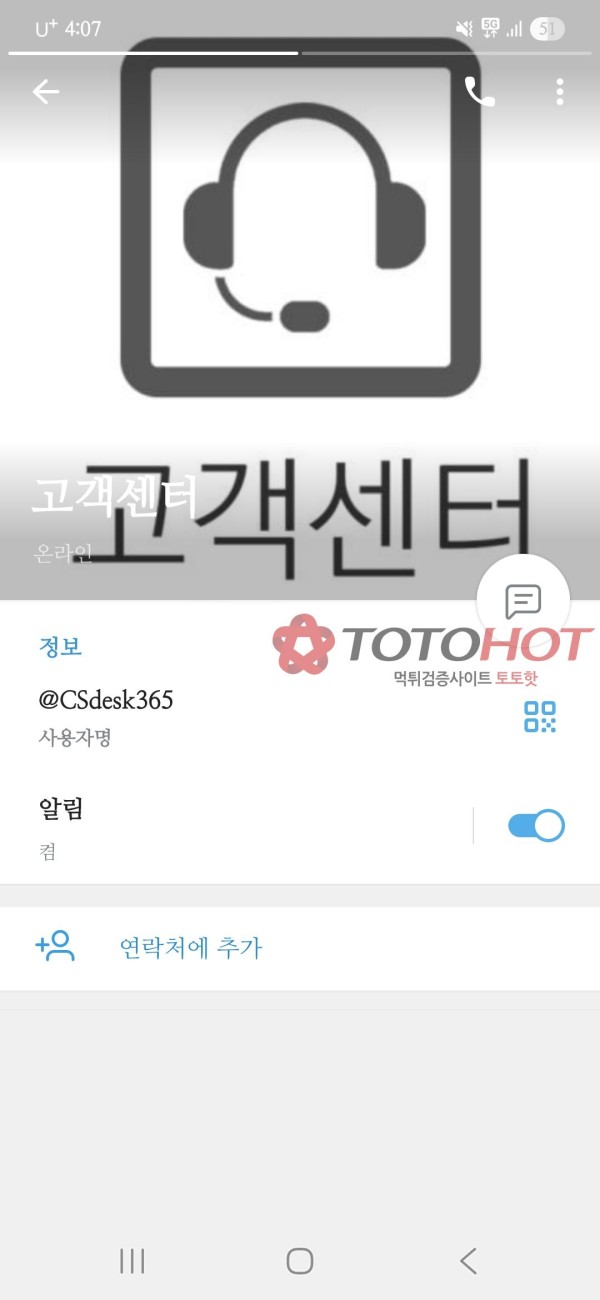600x1300 pixels.
Task: Toggle the 알림 notifications switch off
Action: (536, 826)
